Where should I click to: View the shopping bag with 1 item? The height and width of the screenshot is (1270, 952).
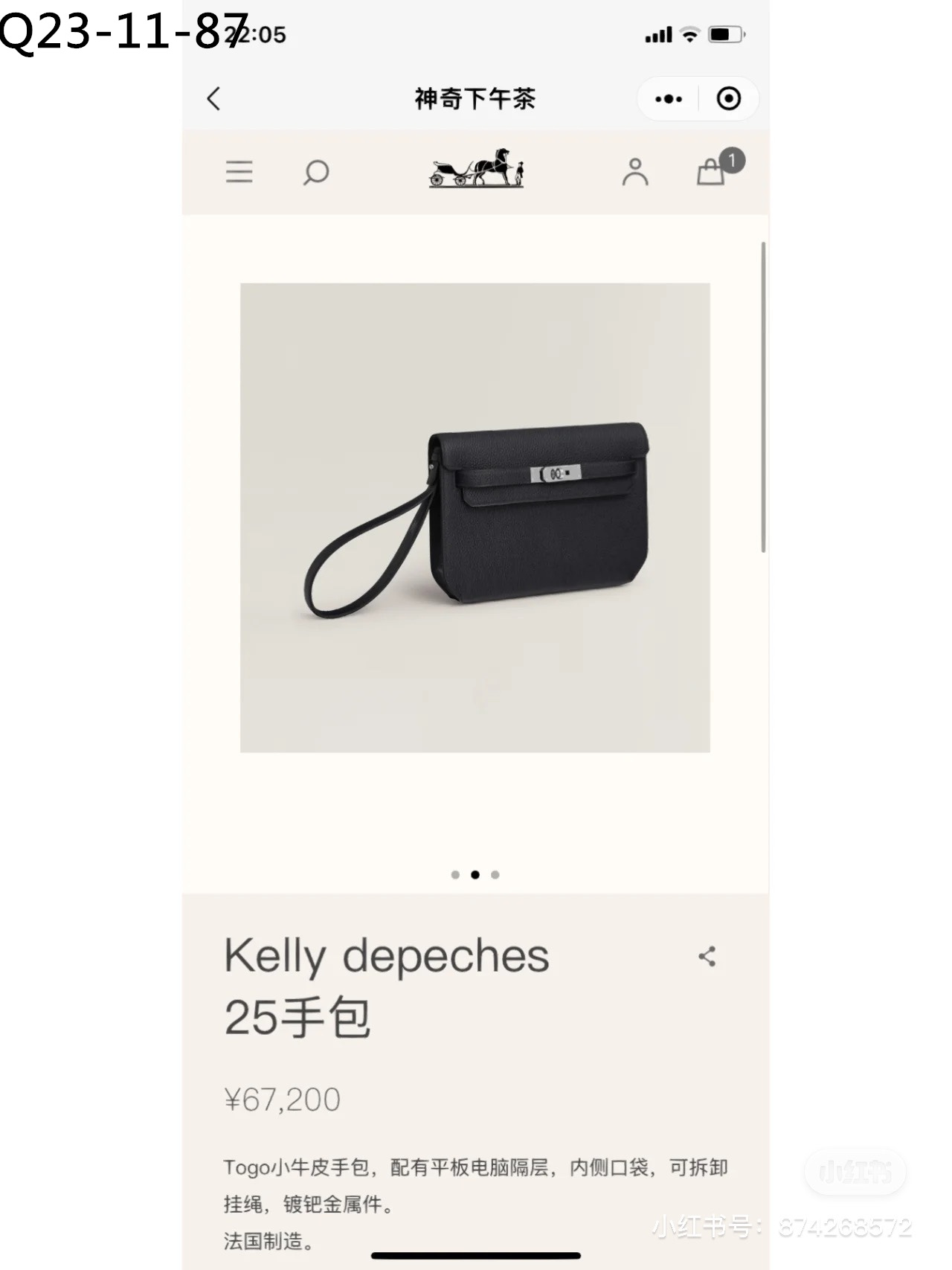tap(713, 171)
